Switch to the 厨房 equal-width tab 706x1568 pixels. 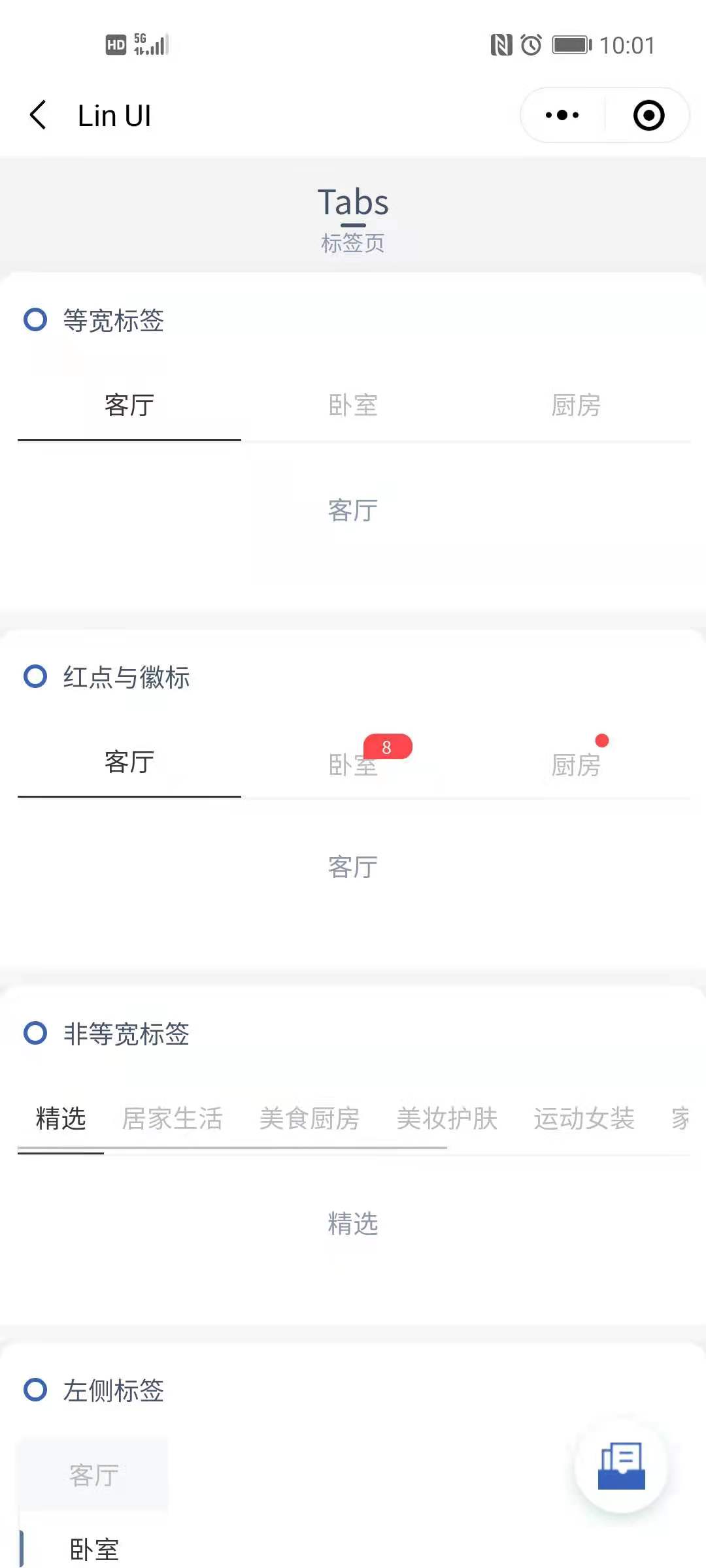pos(577,406)
